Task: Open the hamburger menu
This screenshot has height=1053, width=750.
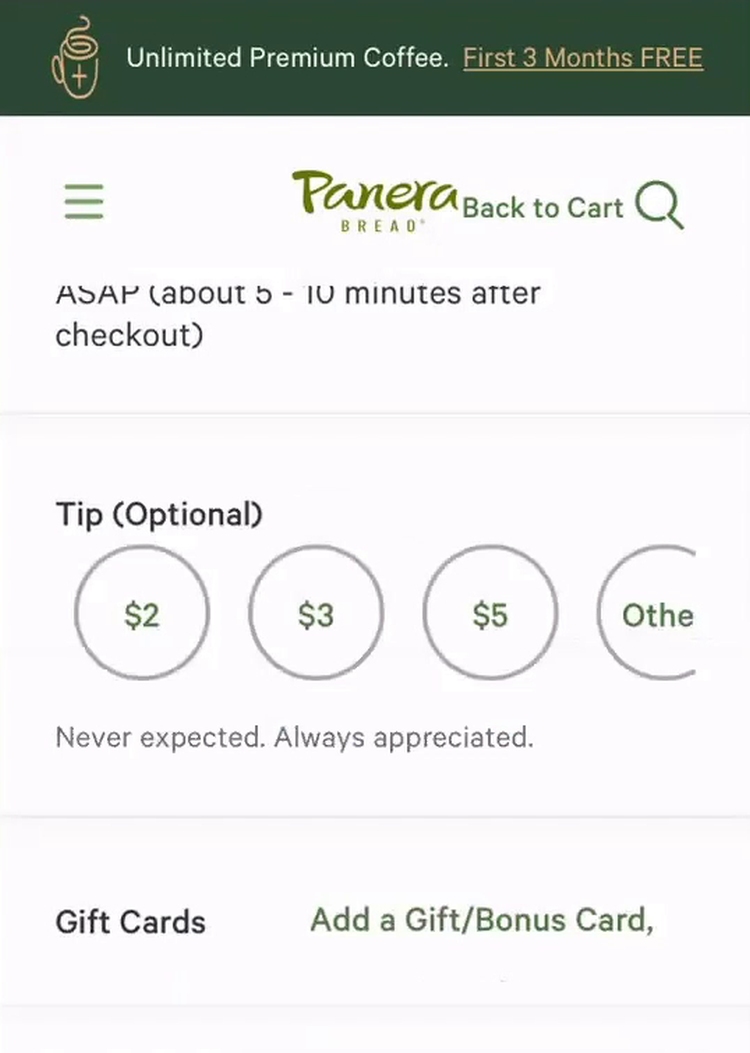Action: pyautogui.click(x=84, y=203)
